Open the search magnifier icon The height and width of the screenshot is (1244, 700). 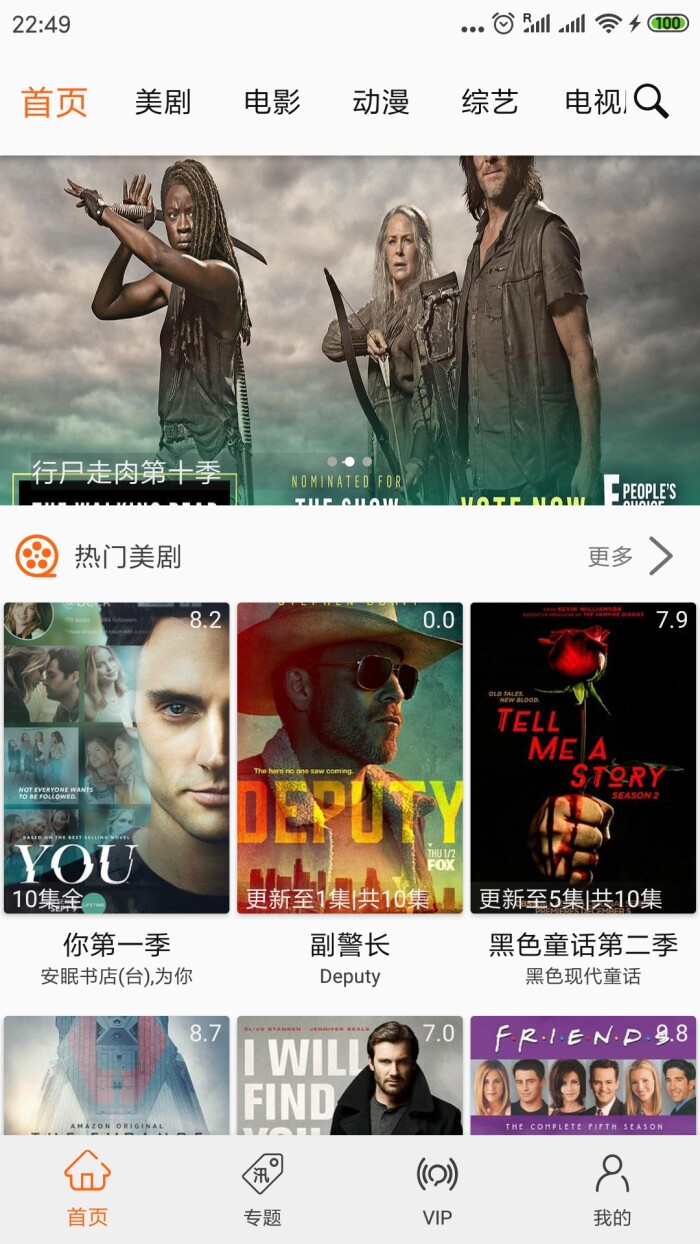point(651,101)
